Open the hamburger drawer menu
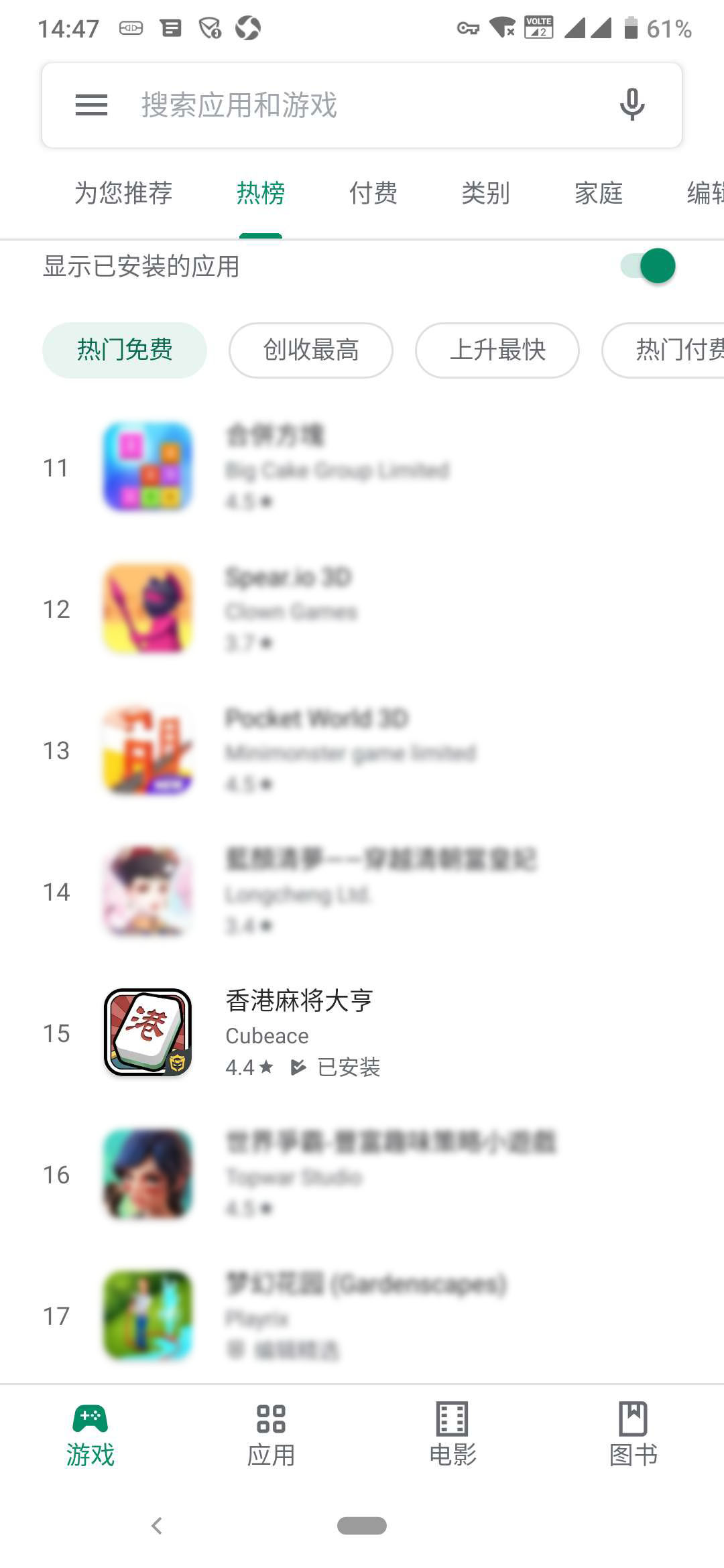The width and height of the screenshot is (724, 1568). tap(91, 105)
